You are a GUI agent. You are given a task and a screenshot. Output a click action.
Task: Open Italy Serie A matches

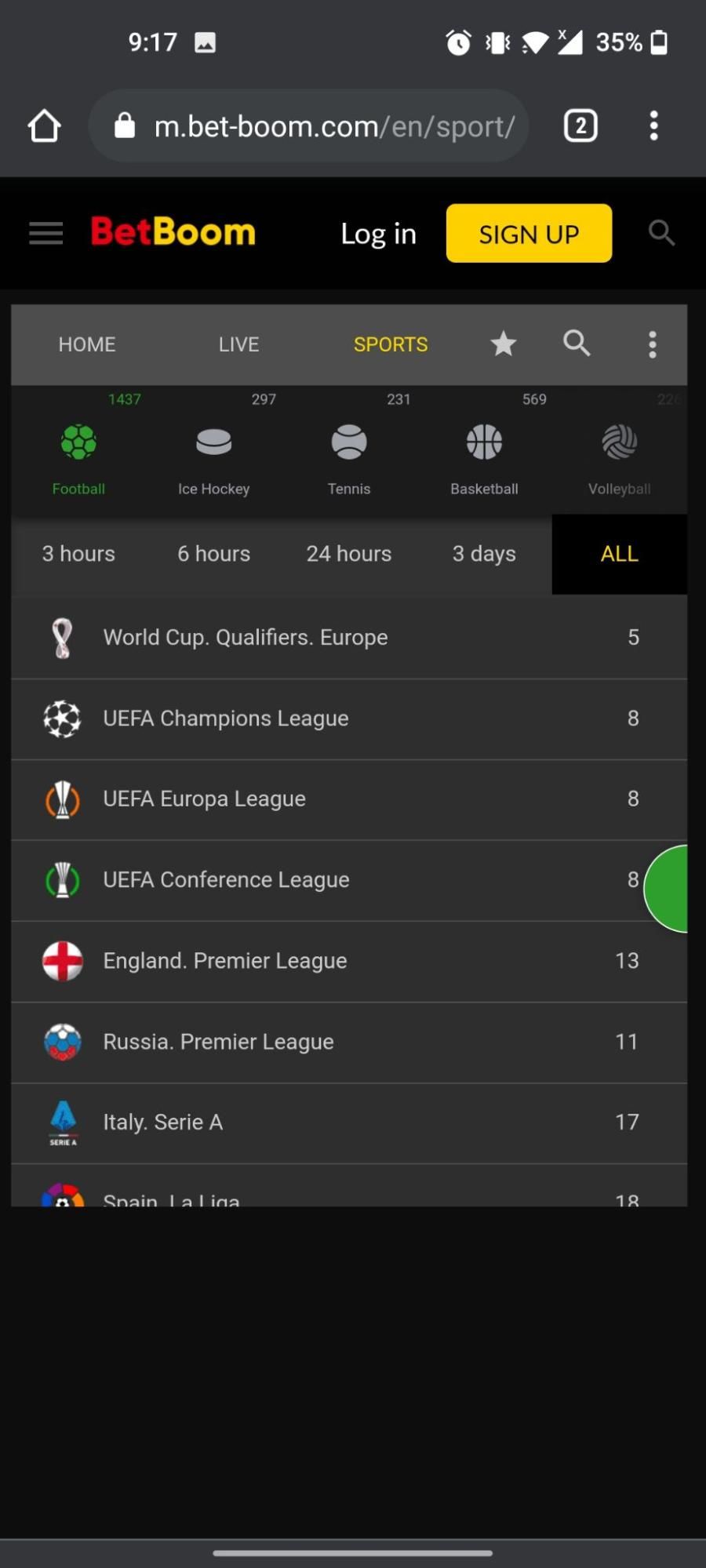point(349,1123)
